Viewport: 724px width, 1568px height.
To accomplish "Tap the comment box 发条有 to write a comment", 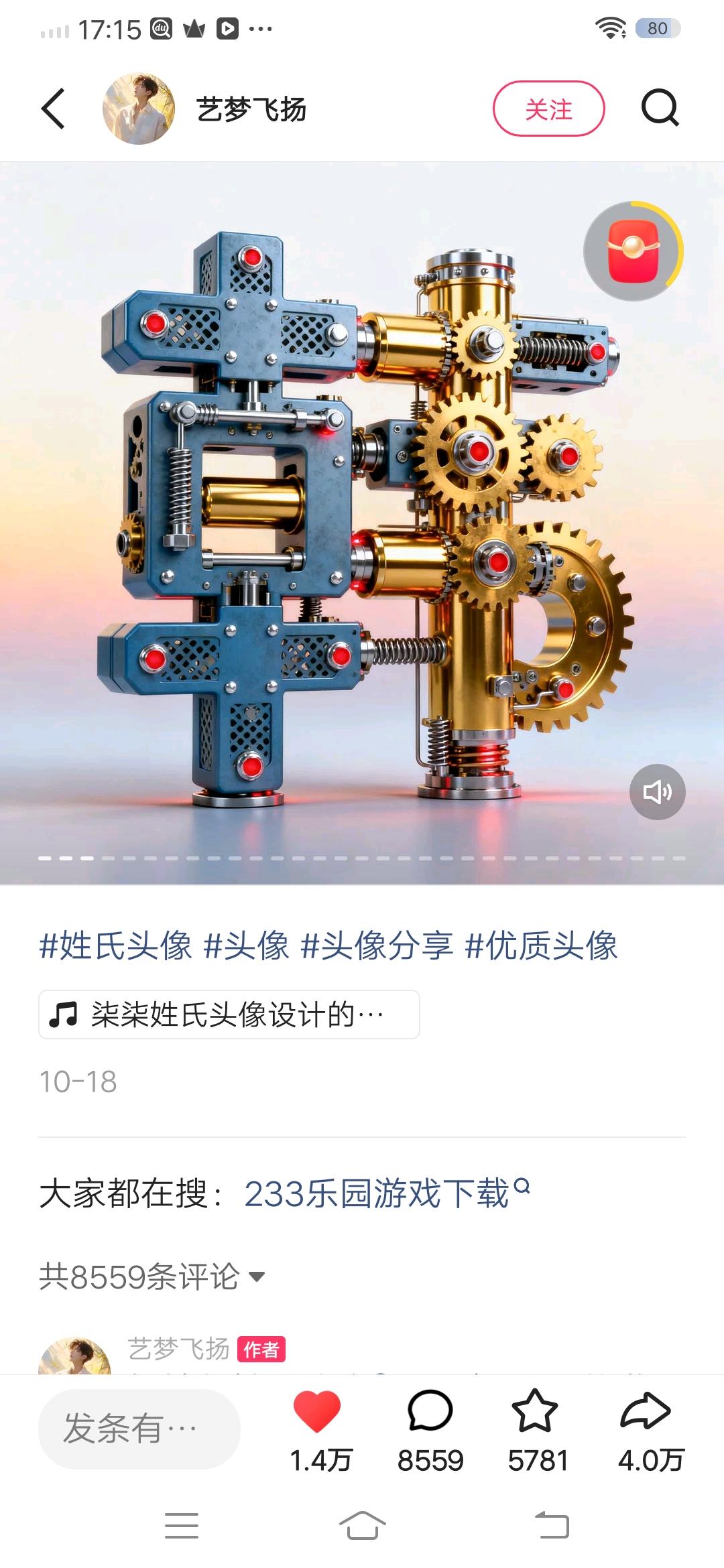I will (134, 1427).
